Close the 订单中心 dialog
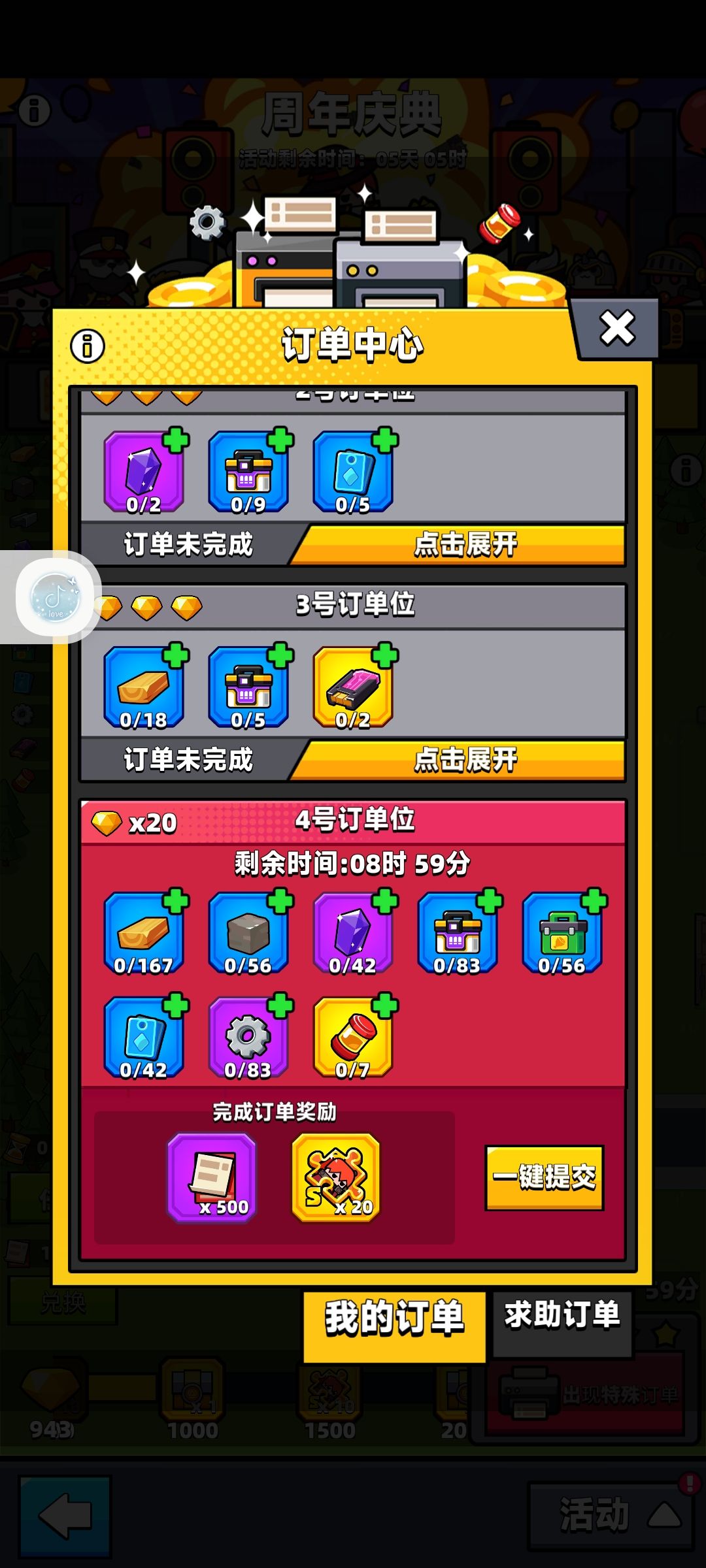 (x=617, y=328)
